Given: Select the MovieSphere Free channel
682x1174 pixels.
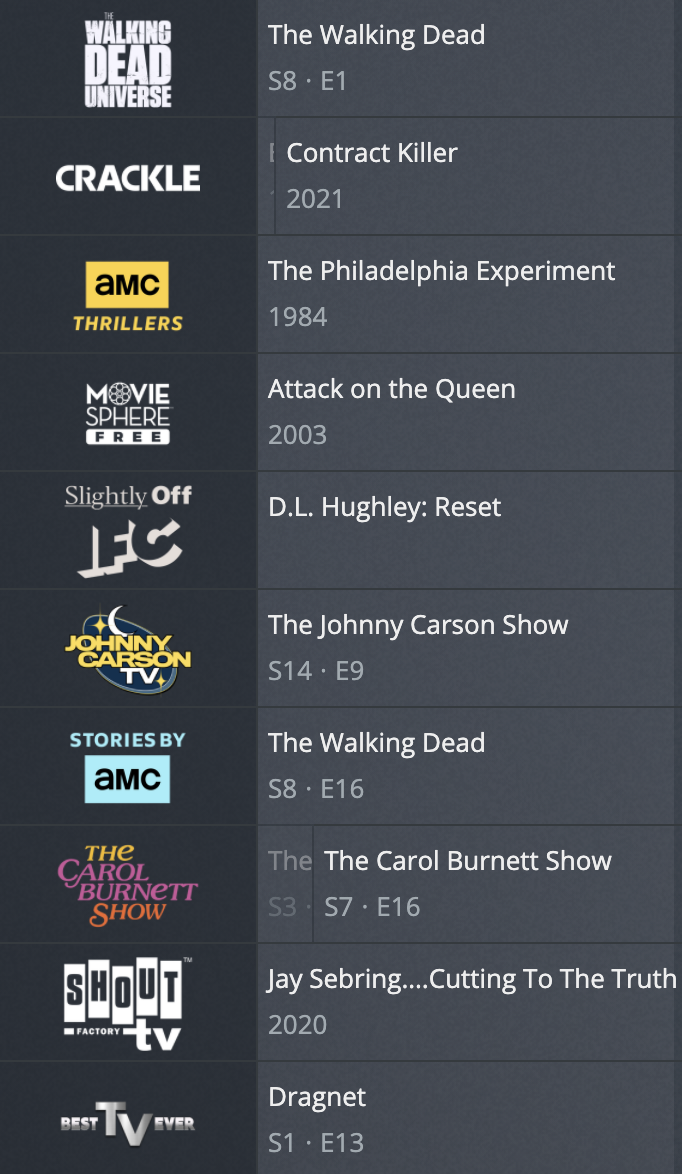Looking at the screenshot, I should [128, 413].
